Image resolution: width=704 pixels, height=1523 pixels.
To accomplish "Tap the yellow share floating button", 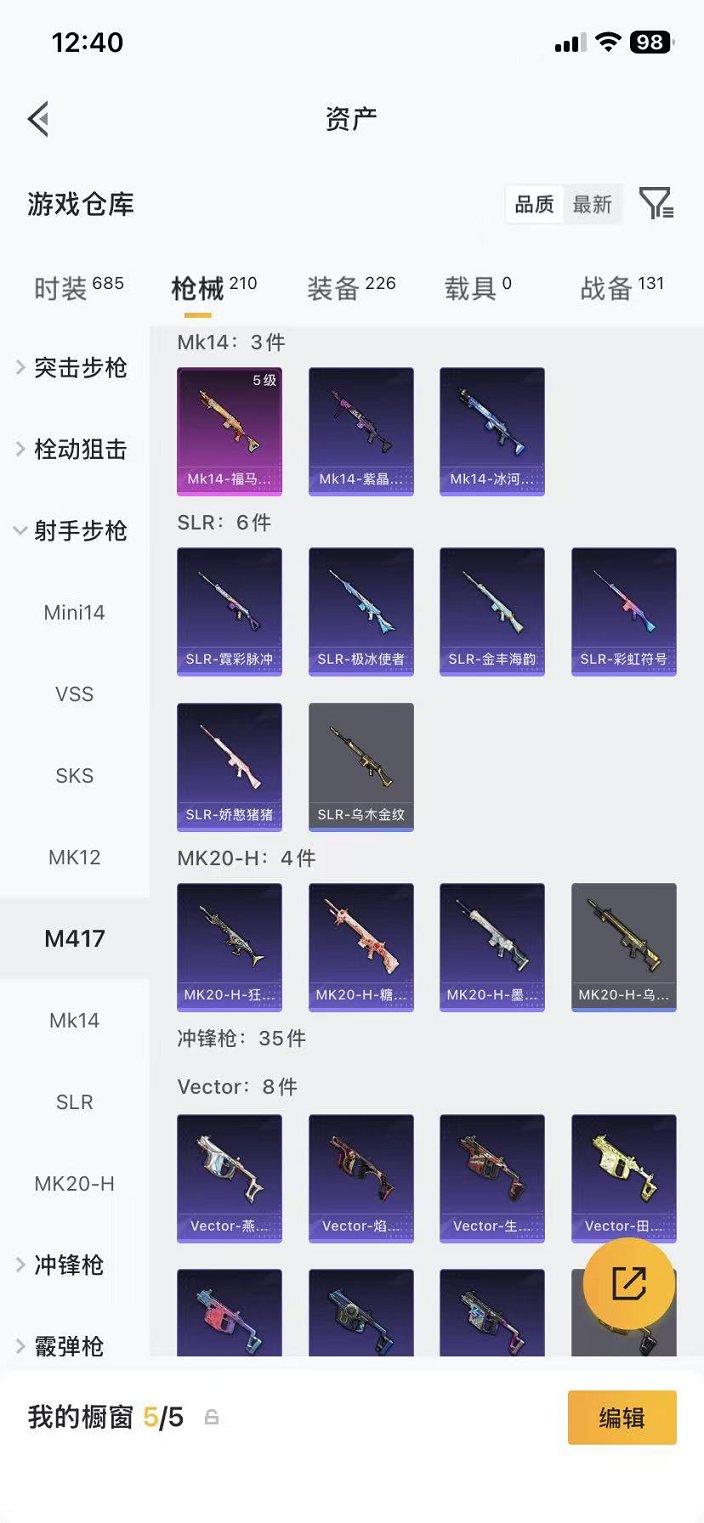I will pos(629,1283).
